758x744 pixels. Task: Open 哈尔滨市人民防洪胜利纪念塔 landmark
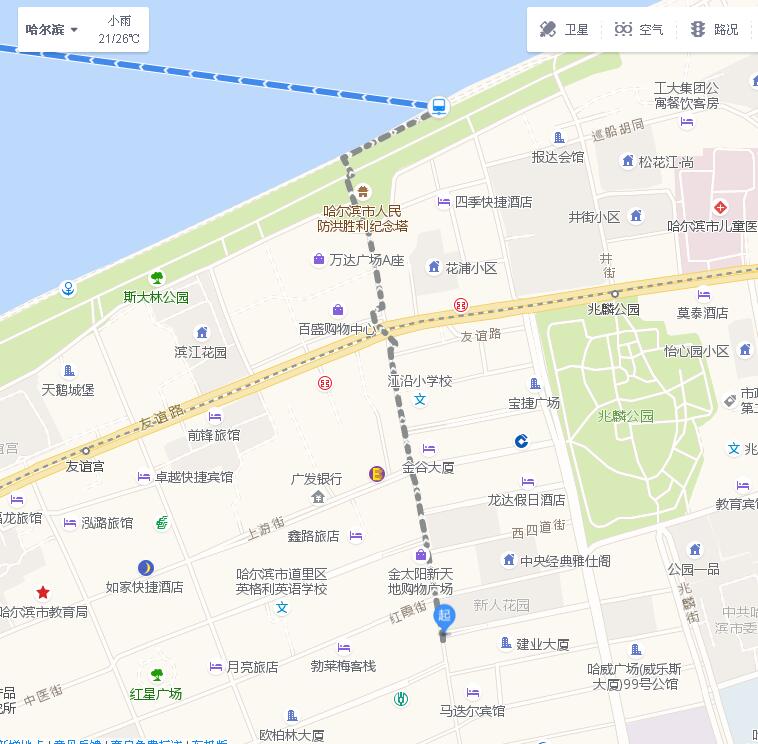click(x=363, y=191)
